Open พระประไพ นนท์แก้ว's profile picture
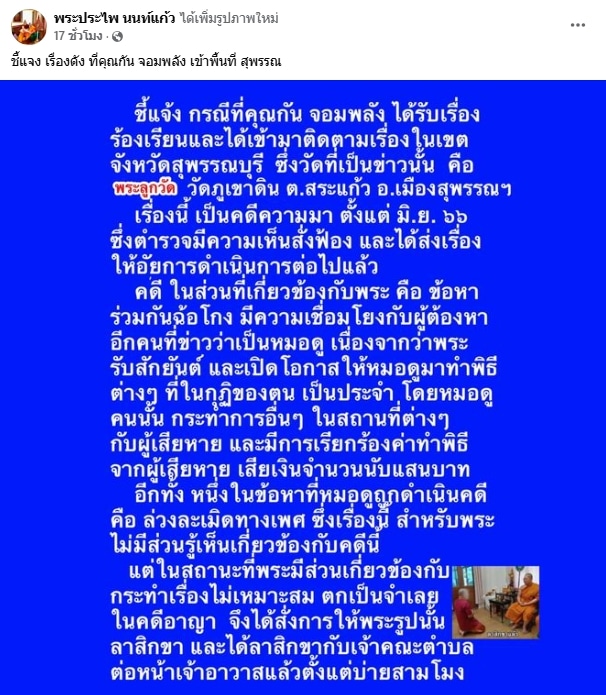606x695 pixels. pyautogui.click(x=27, y=26)
